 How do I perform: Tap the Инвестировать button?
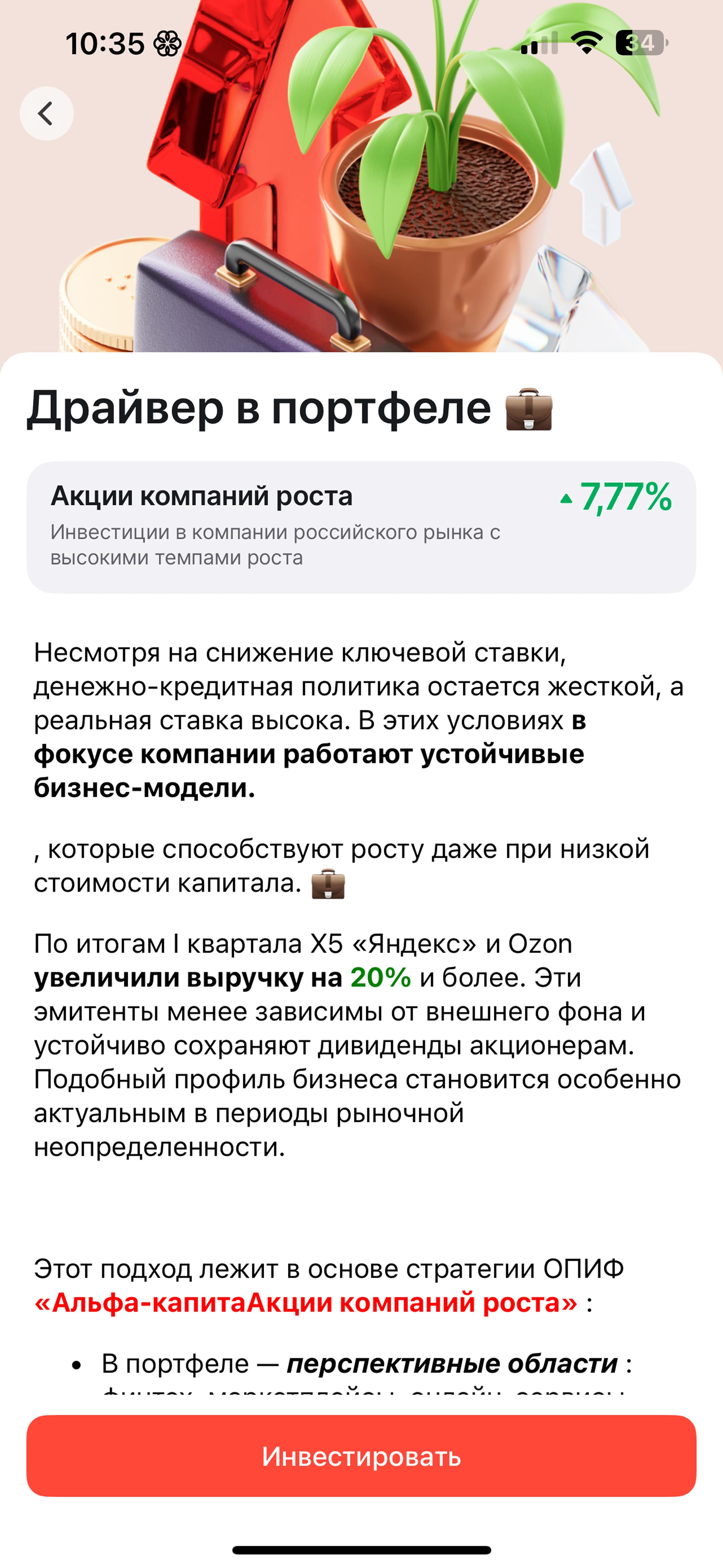361,1457
